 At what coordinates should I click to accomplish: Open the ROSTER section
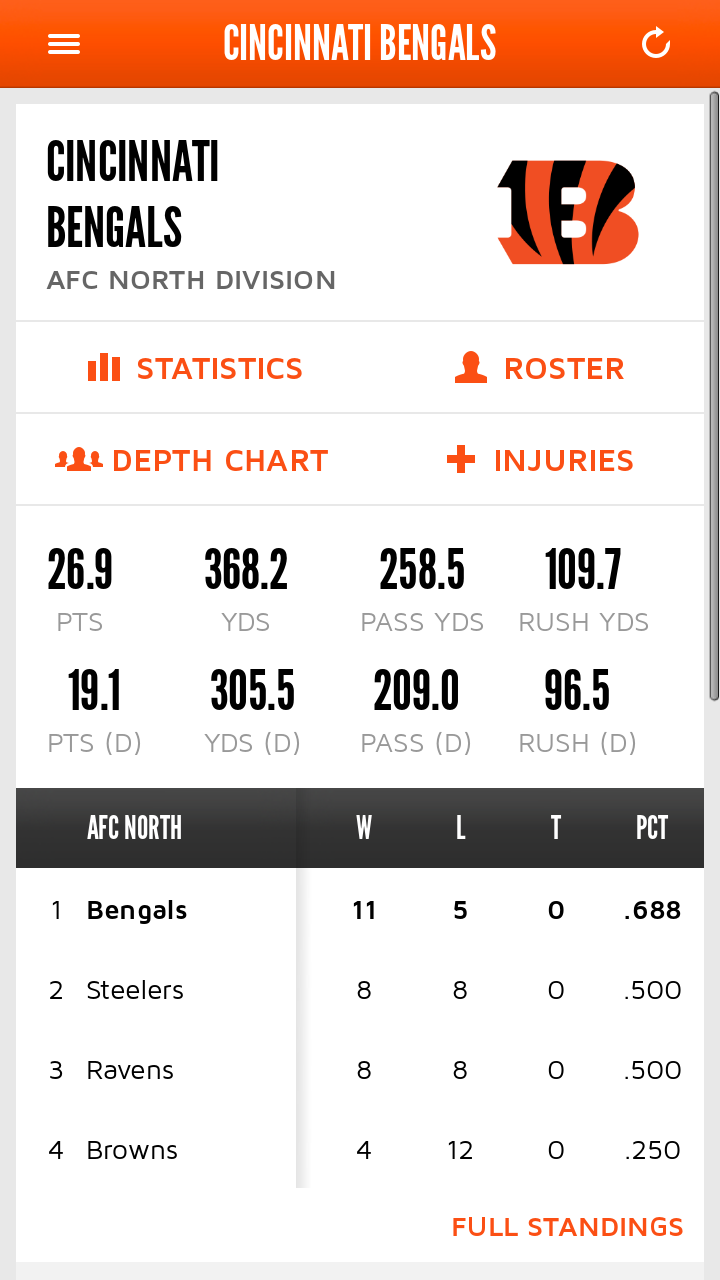click(x=564, y=368)
